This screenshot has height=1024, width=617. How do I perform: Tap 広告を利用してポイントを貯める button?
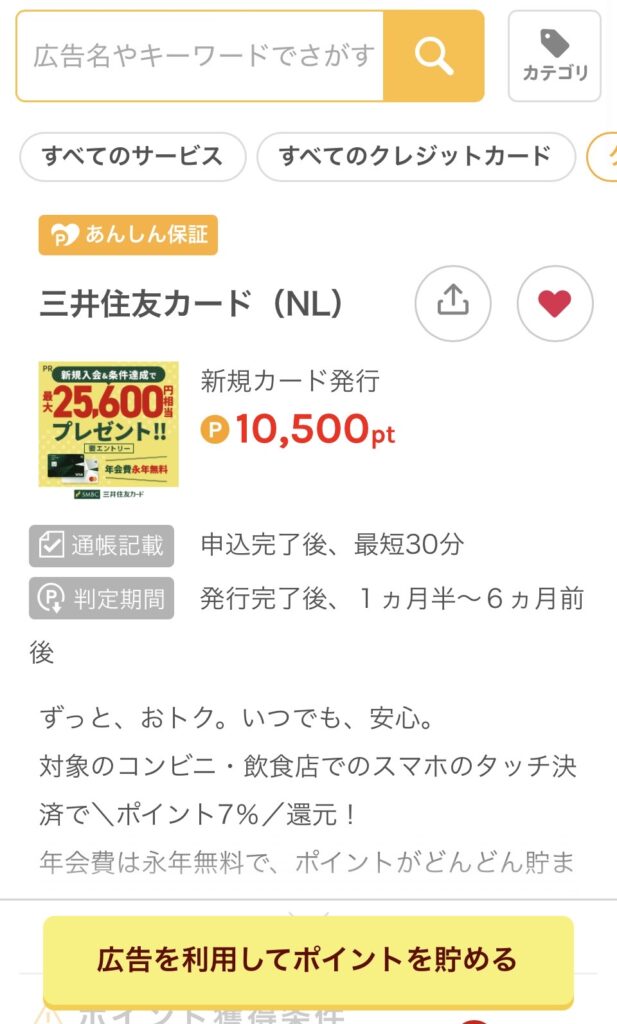coord(308,960)
